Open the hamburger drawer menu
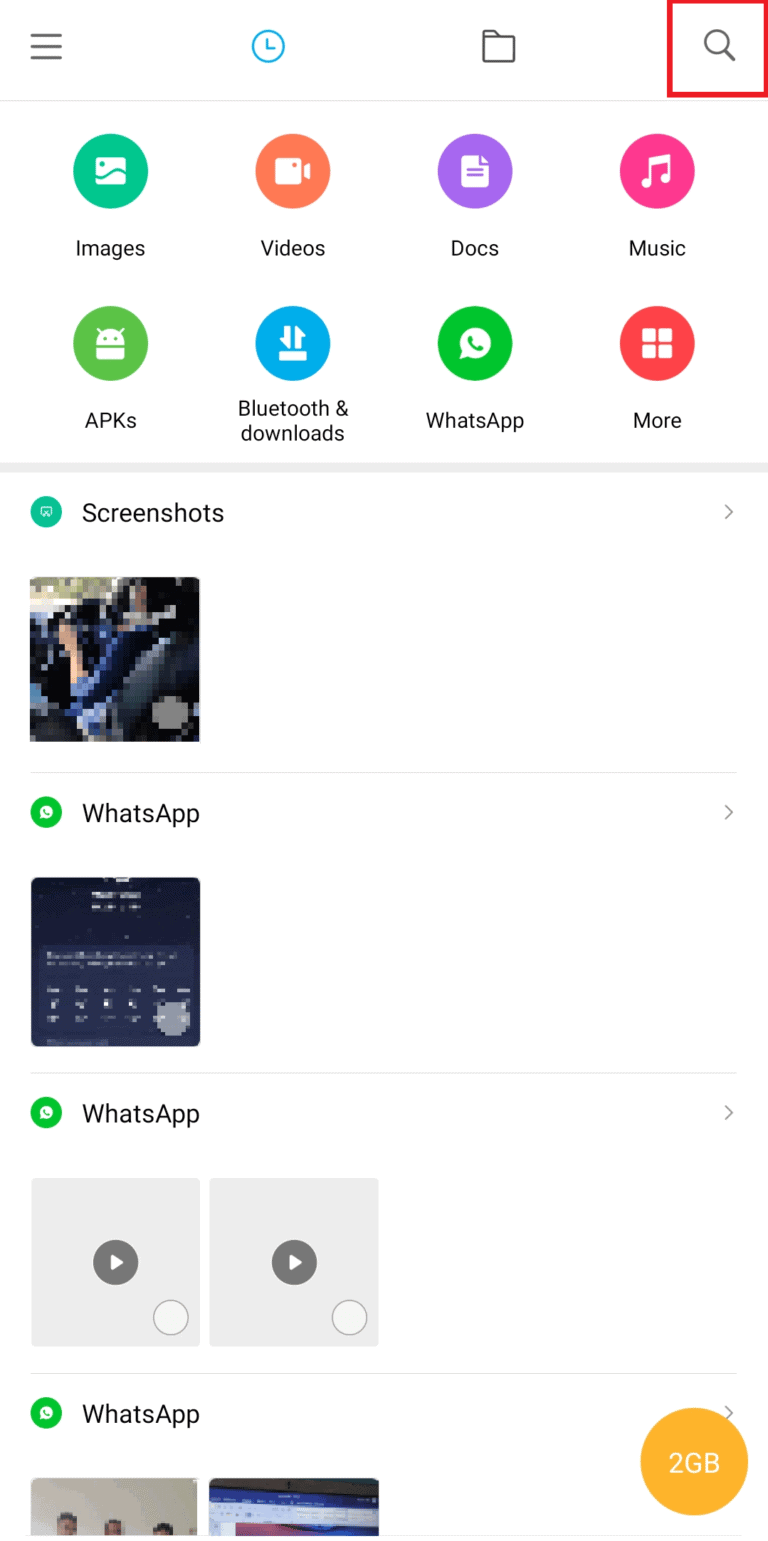Image resolution: width=768 pixels, height=1541 pixels. pyautogui.click(x=46, y=47)
